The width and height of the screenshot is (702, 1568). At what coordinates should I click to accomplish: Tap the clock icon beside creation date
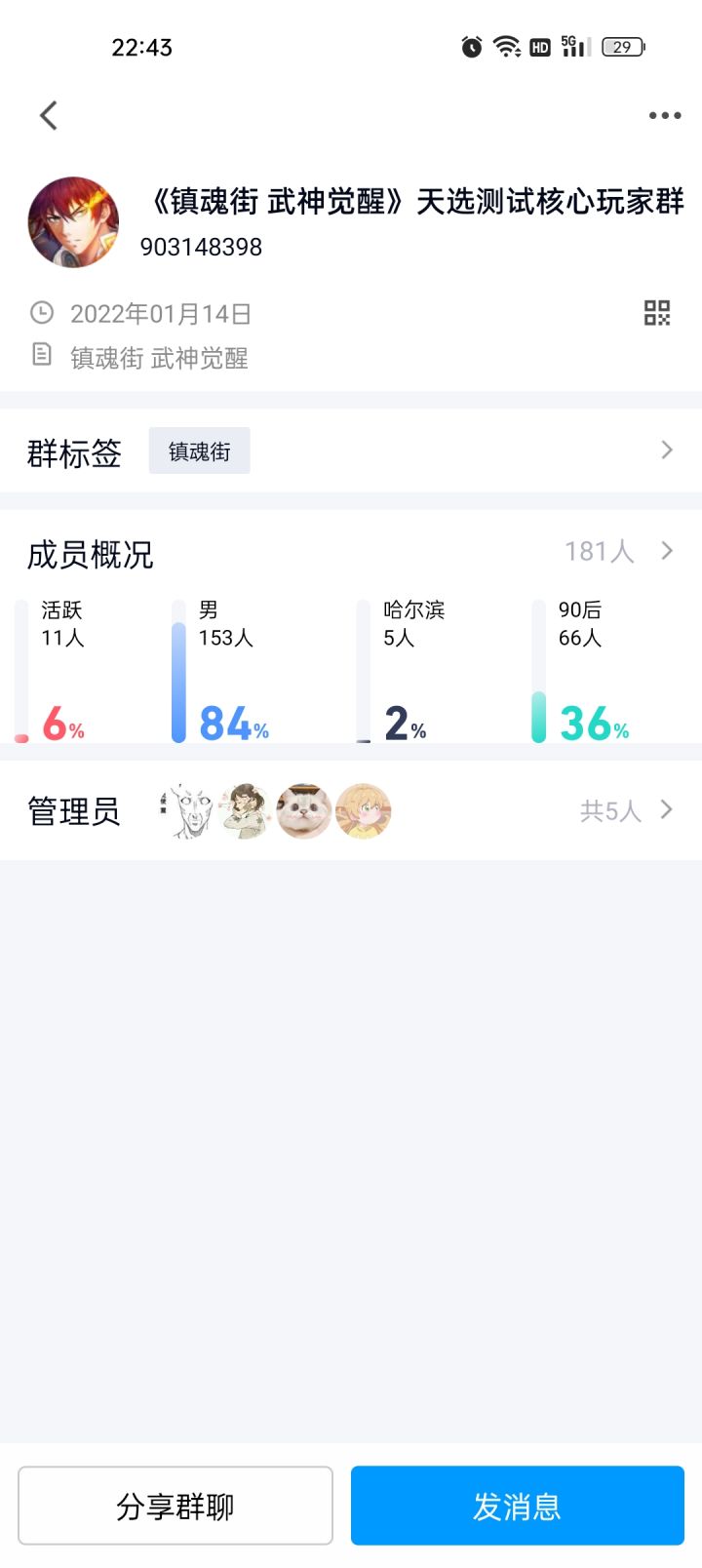(40, 313)
